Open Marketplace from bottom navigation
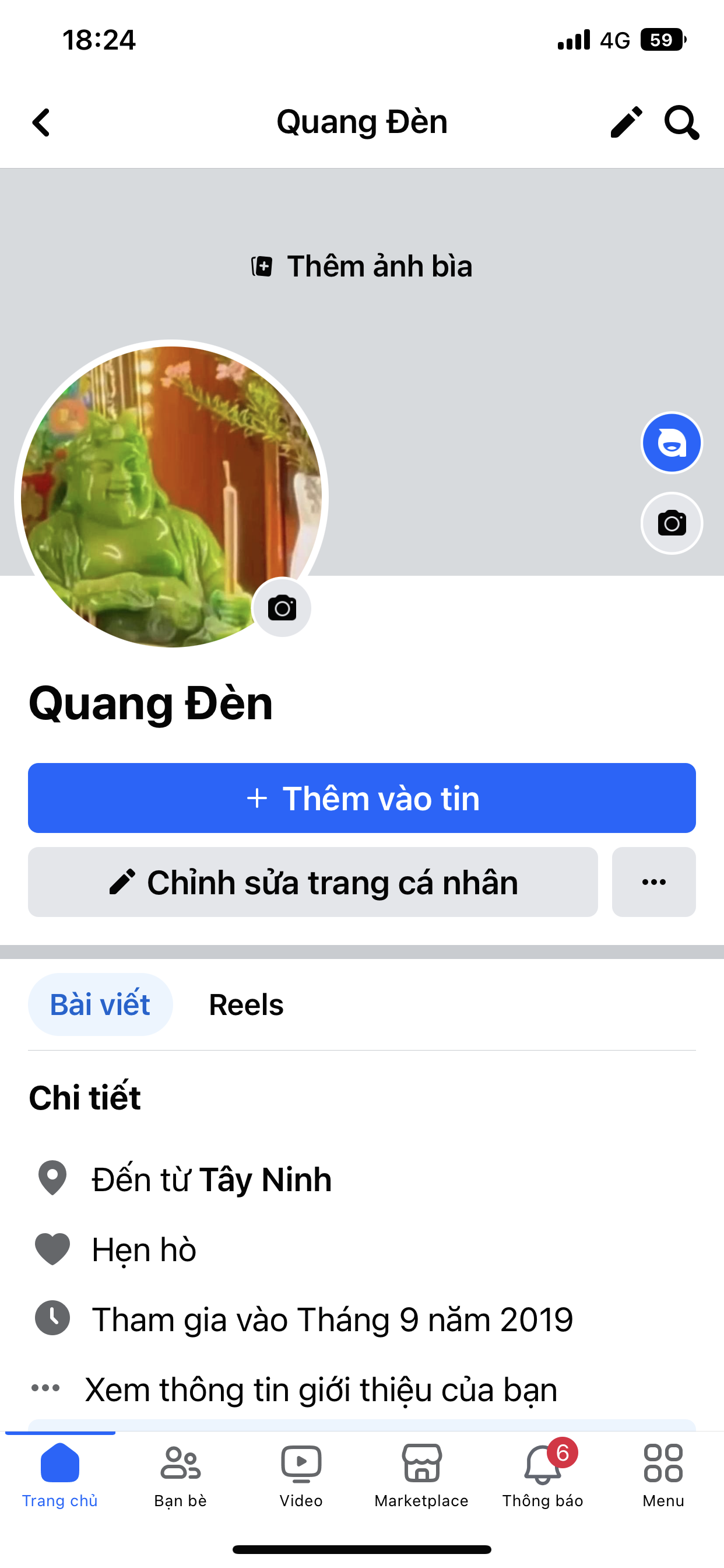This screenshot has width=724, height=1568. pyautogui.click(x=421, y=1475)
